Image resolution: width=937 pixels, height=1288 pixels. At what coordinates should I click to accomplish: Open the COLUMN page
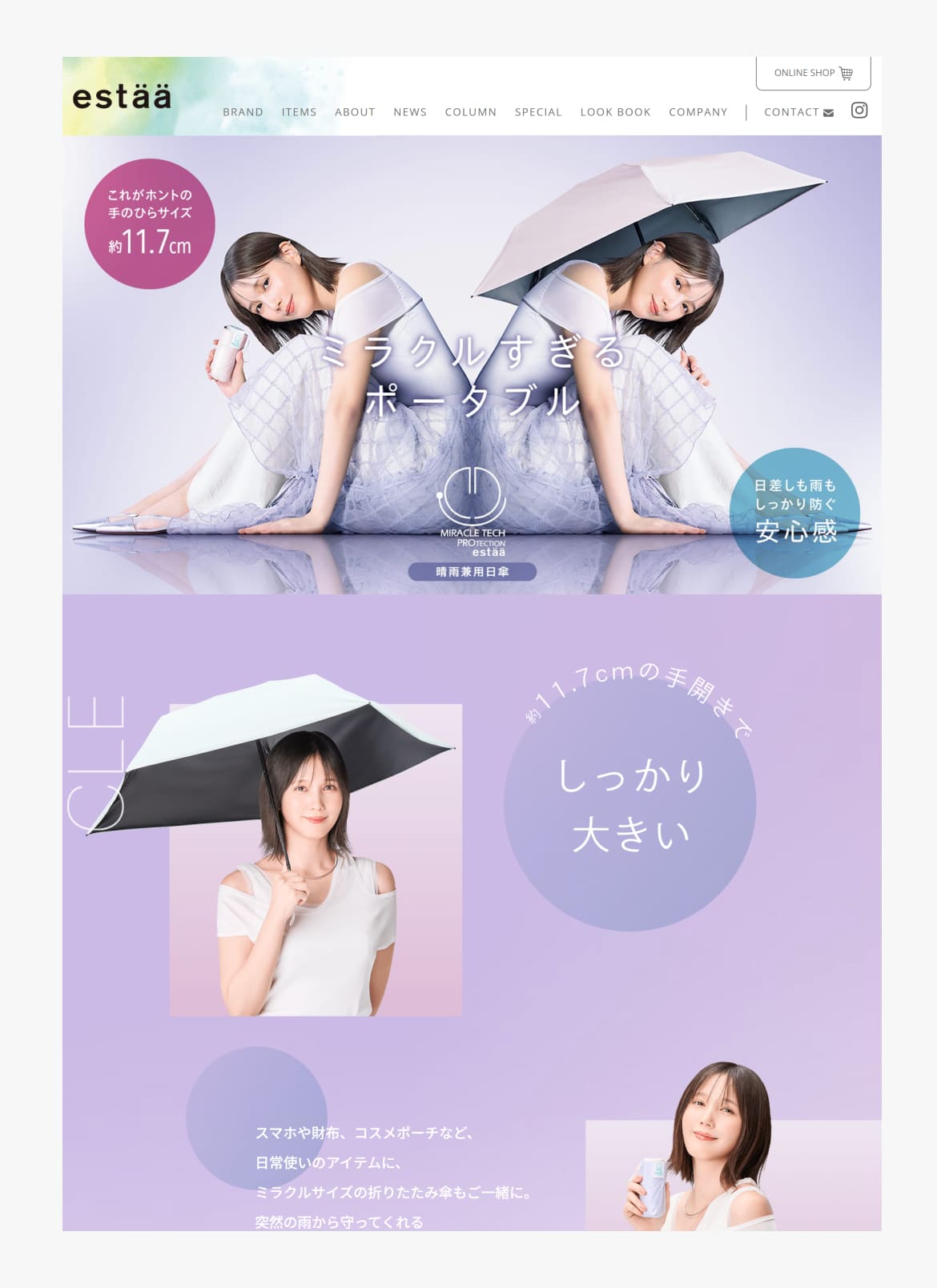tap(470, 112)
